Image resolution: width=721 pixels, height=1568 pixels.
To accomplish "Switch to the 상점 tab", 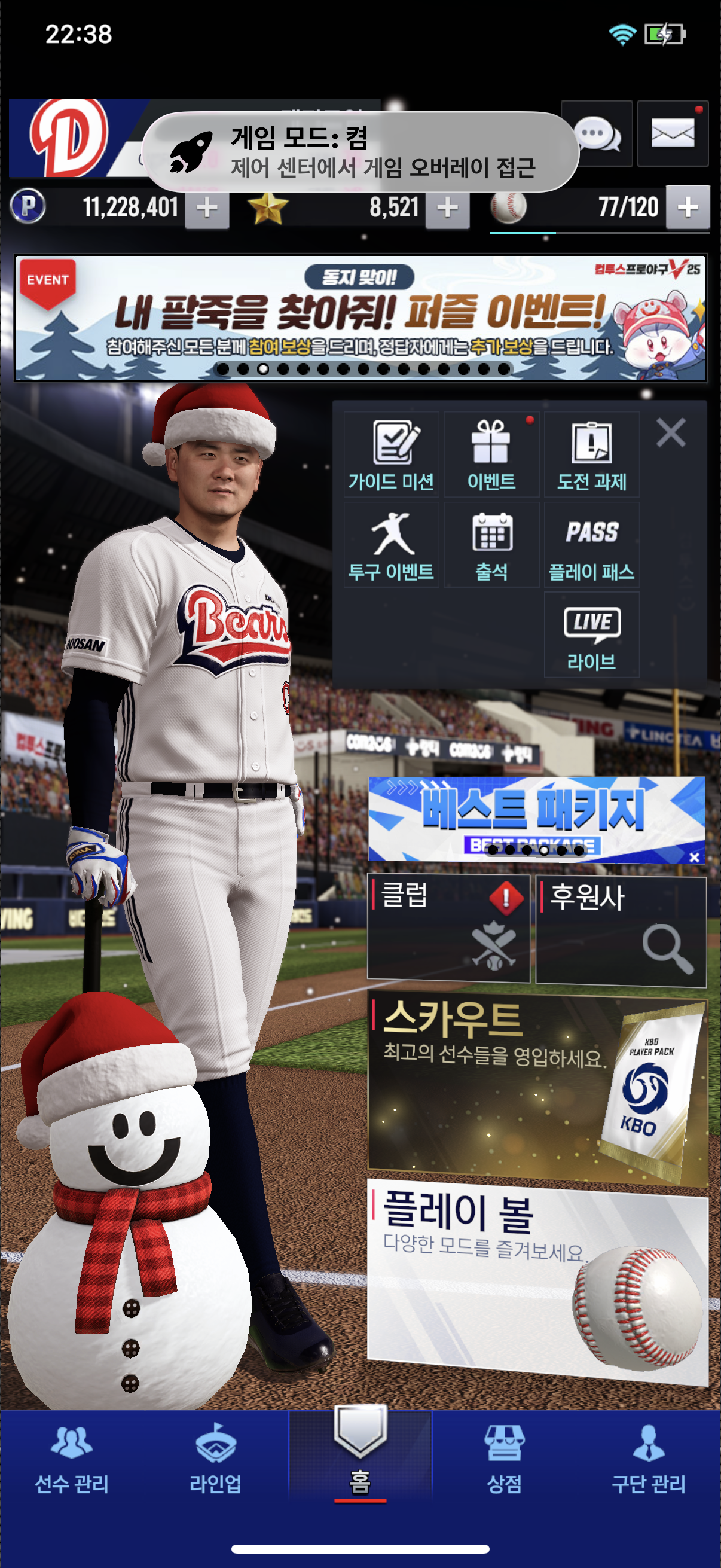I will 504,1461.
